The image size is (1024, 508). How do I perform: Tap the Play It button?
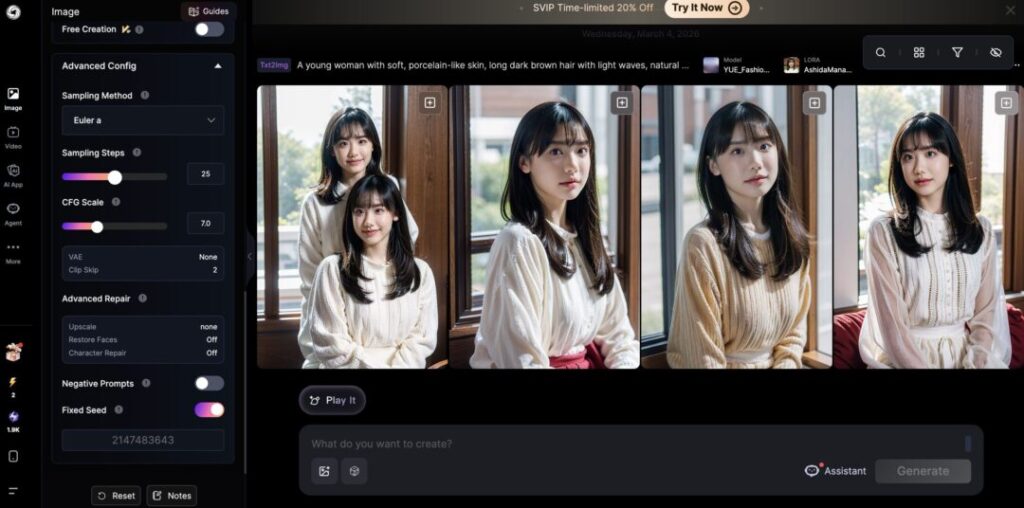(332, 400)
